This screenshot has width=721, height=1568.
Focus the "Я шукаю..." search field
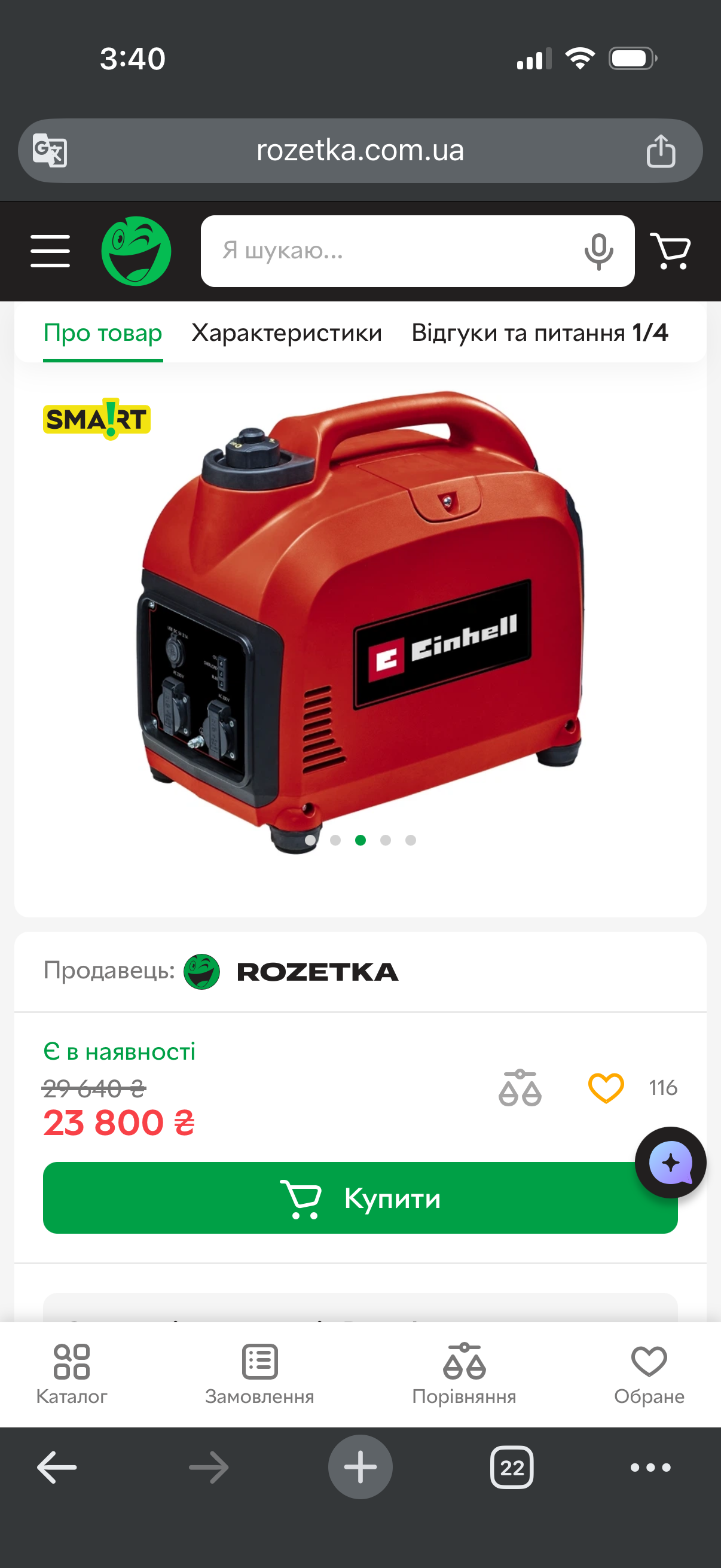coord(389,251)
